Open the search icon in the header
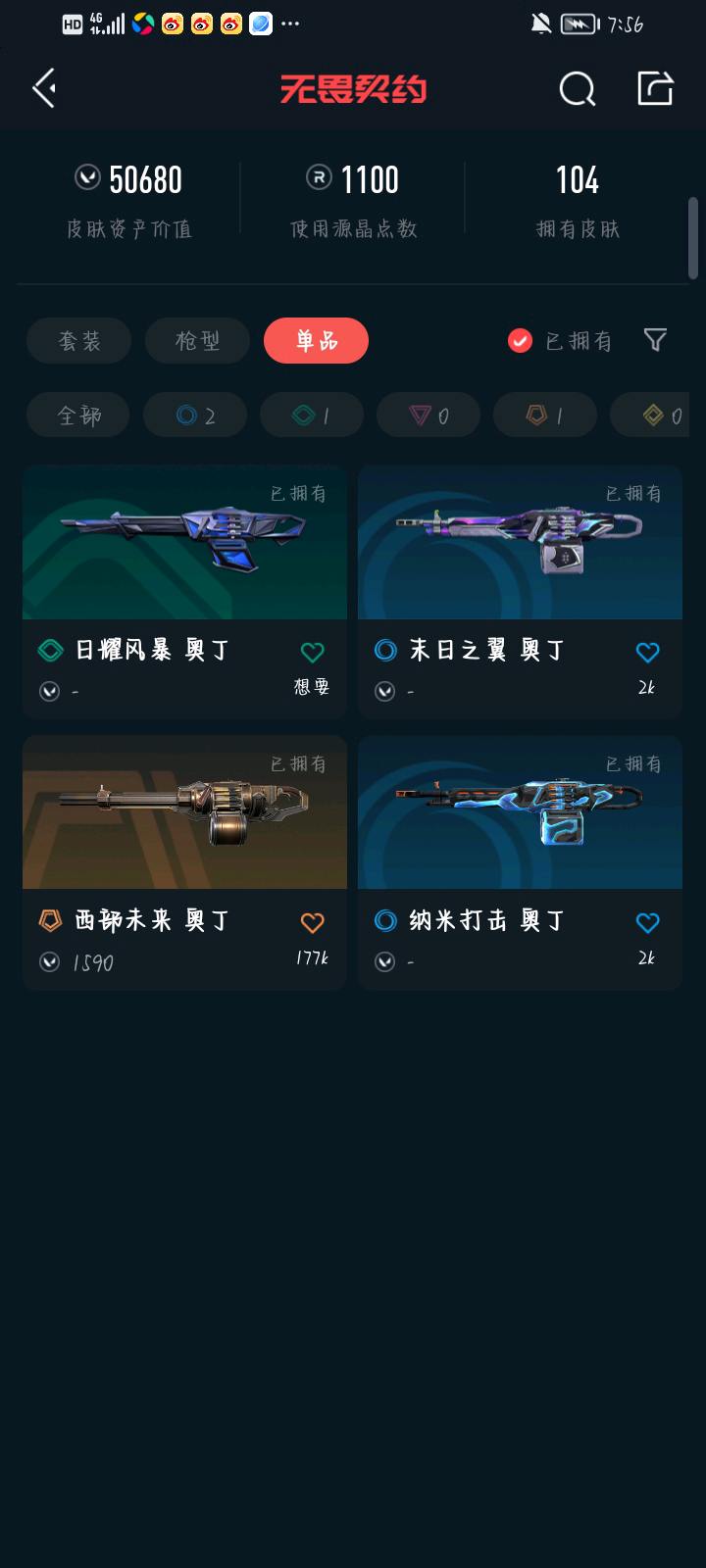Viewport: 706px width, 1568px height. point(577,89)
